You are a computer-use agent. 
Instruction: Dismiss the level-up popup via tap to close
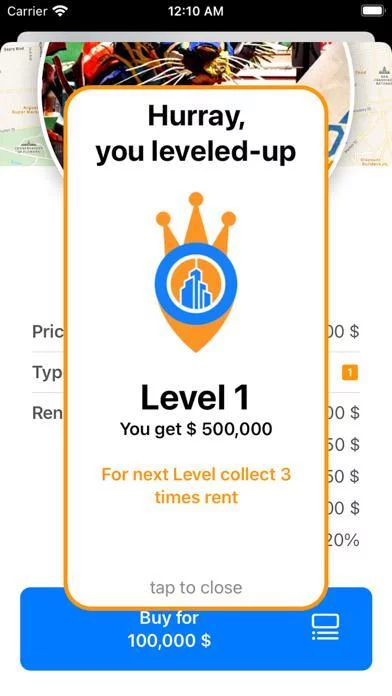tap(196, 587)
